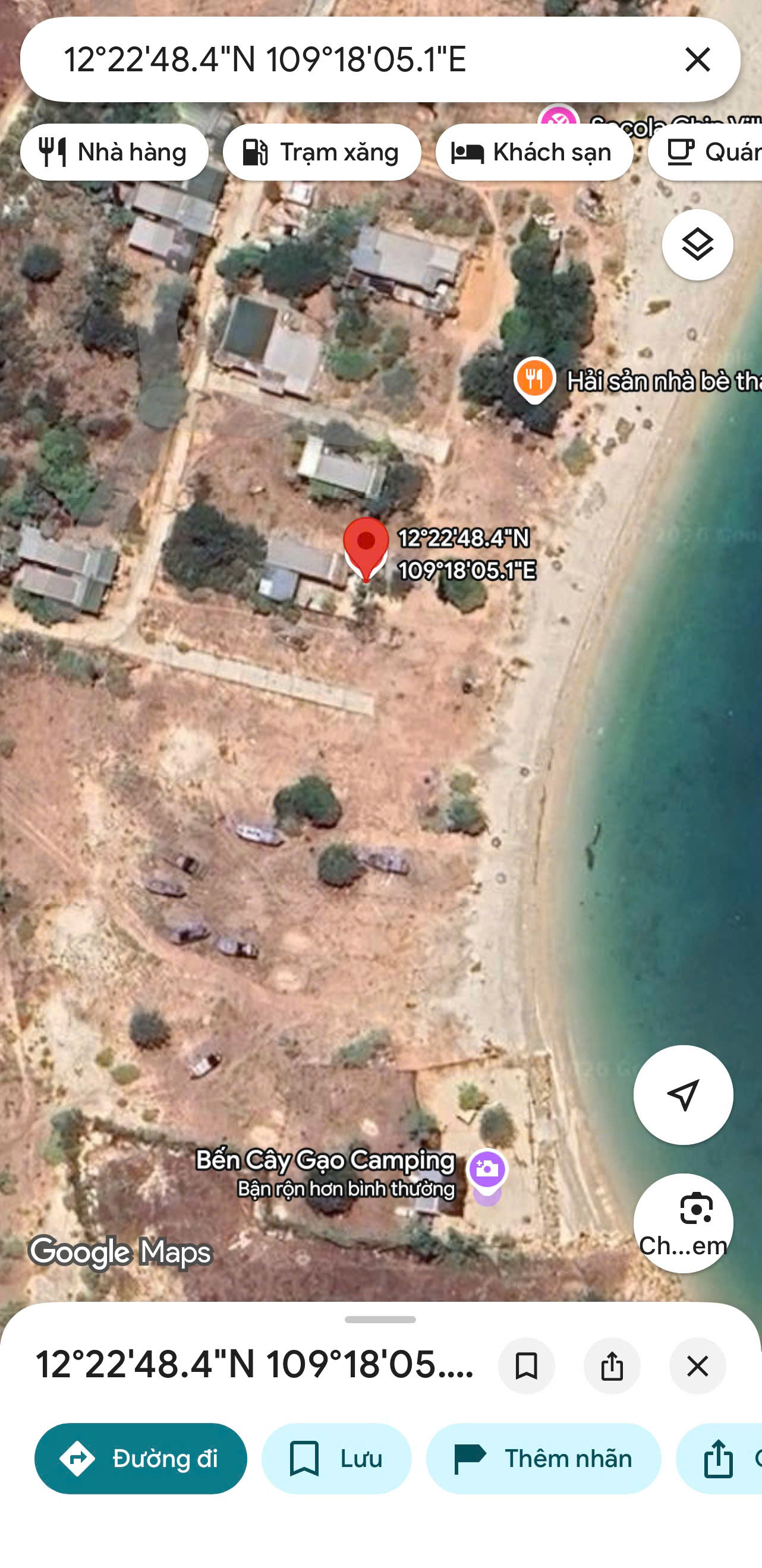Viewport: 762px width, 1568px height.
Task: Tap the red dropped pin
Action: coord(366,549)
